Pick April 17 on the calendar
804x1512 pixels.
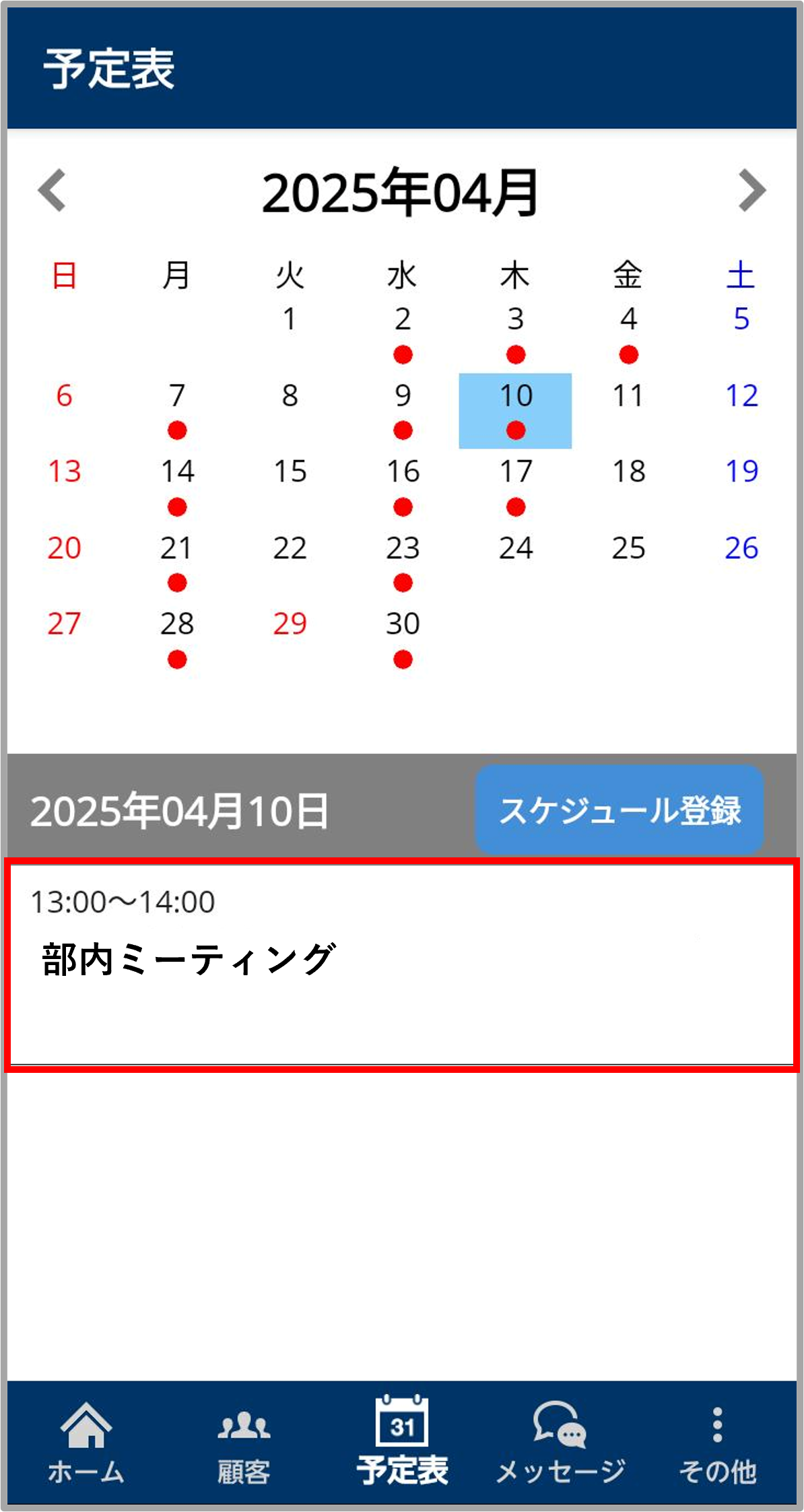click(x=515, y=487)
